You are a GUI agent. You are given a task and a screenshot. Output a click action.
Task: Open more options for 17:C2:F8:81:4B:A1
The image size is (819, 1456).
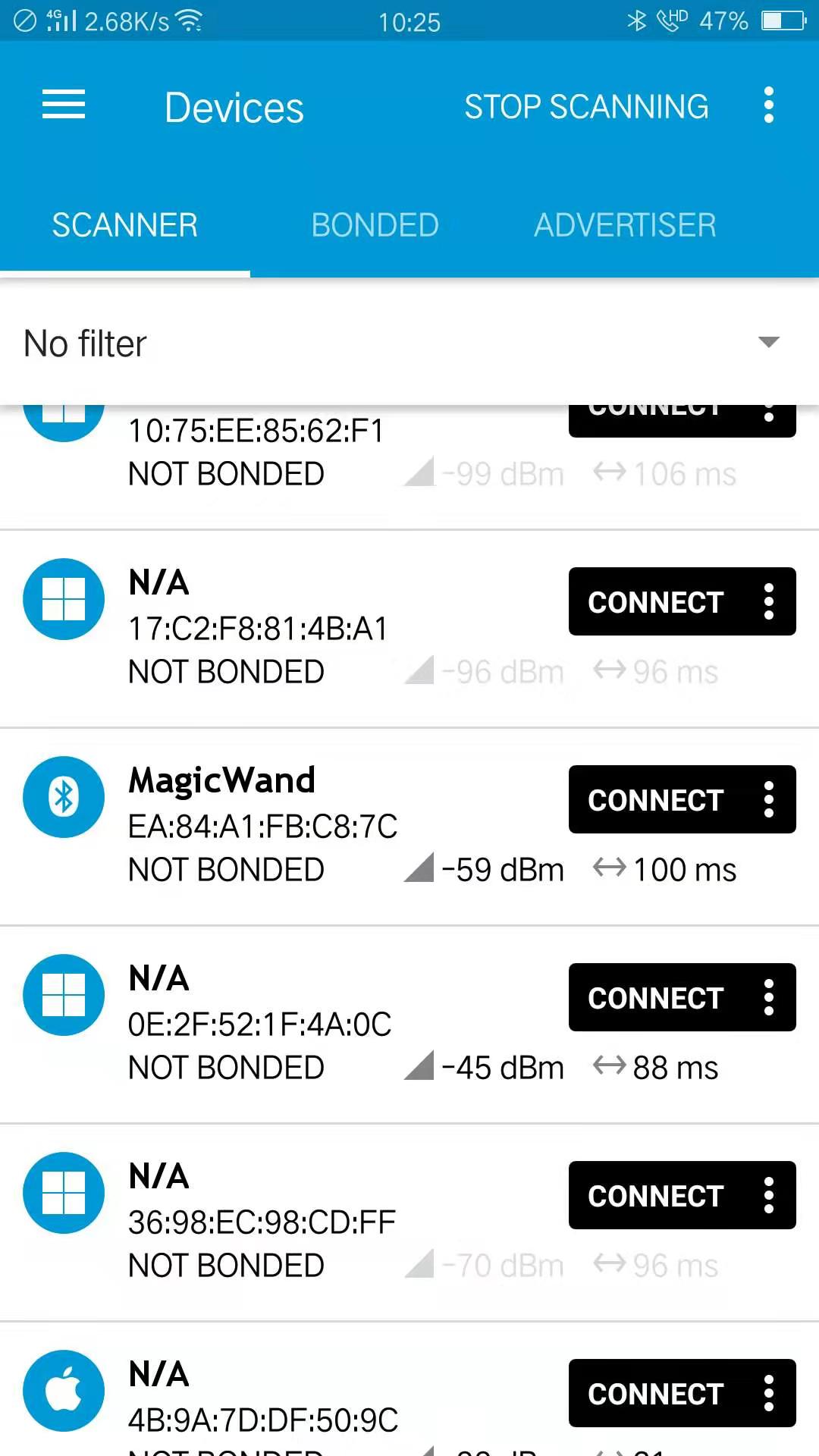pyautogui.click(x=768, y=602)
